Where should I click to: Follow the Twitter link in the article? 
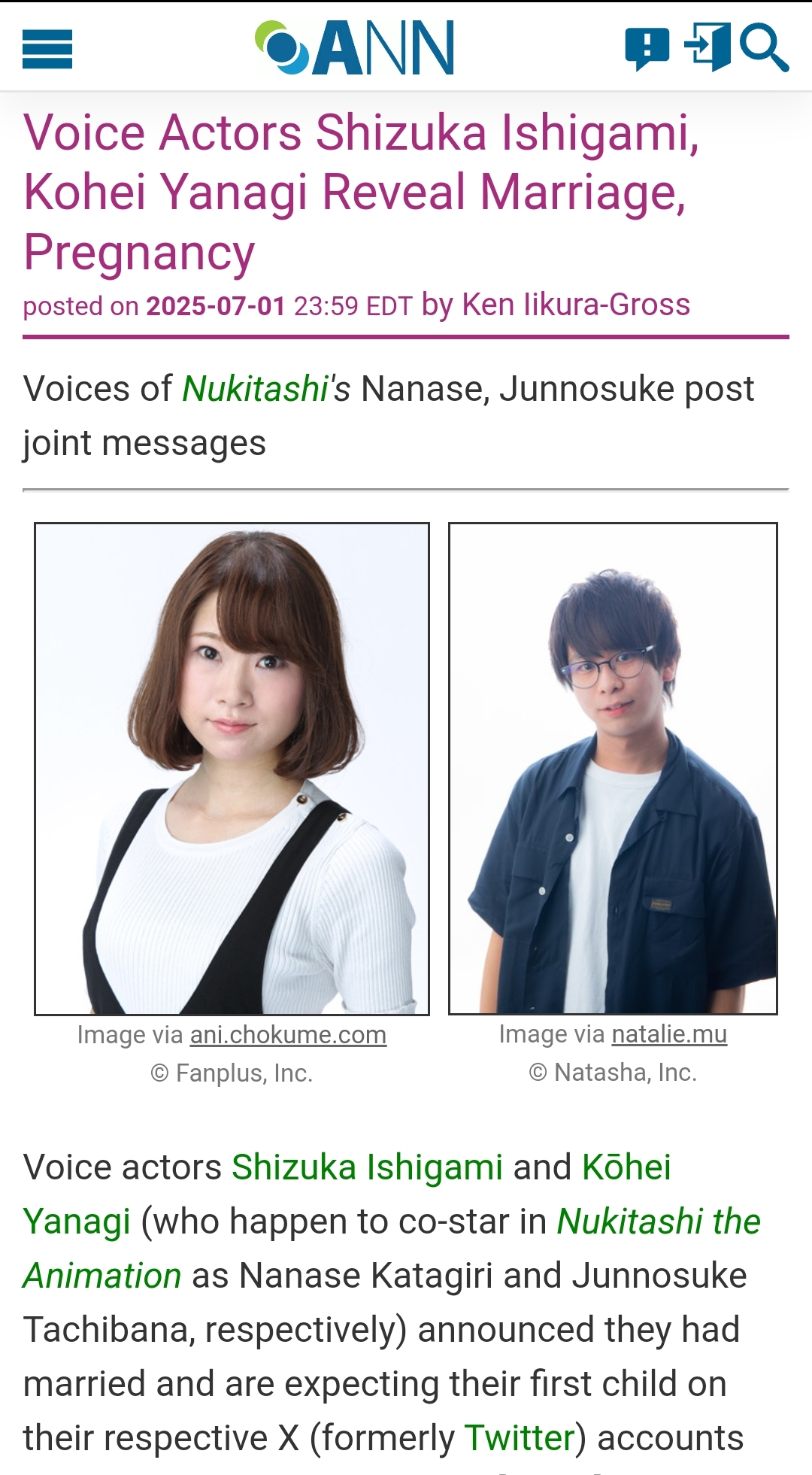pos(520,1438)
